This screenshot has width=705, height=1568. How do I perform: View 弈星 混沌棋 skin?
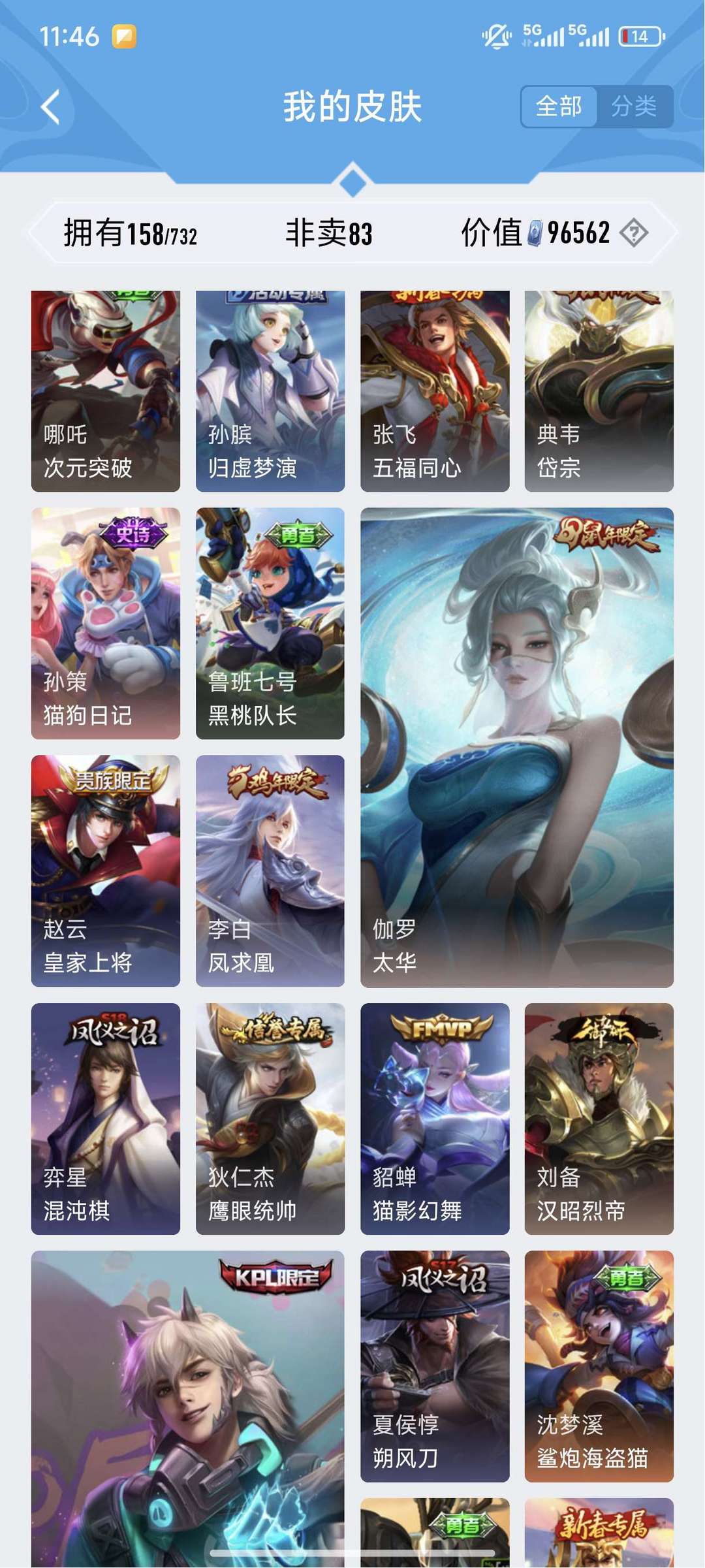click(106, 1118)
